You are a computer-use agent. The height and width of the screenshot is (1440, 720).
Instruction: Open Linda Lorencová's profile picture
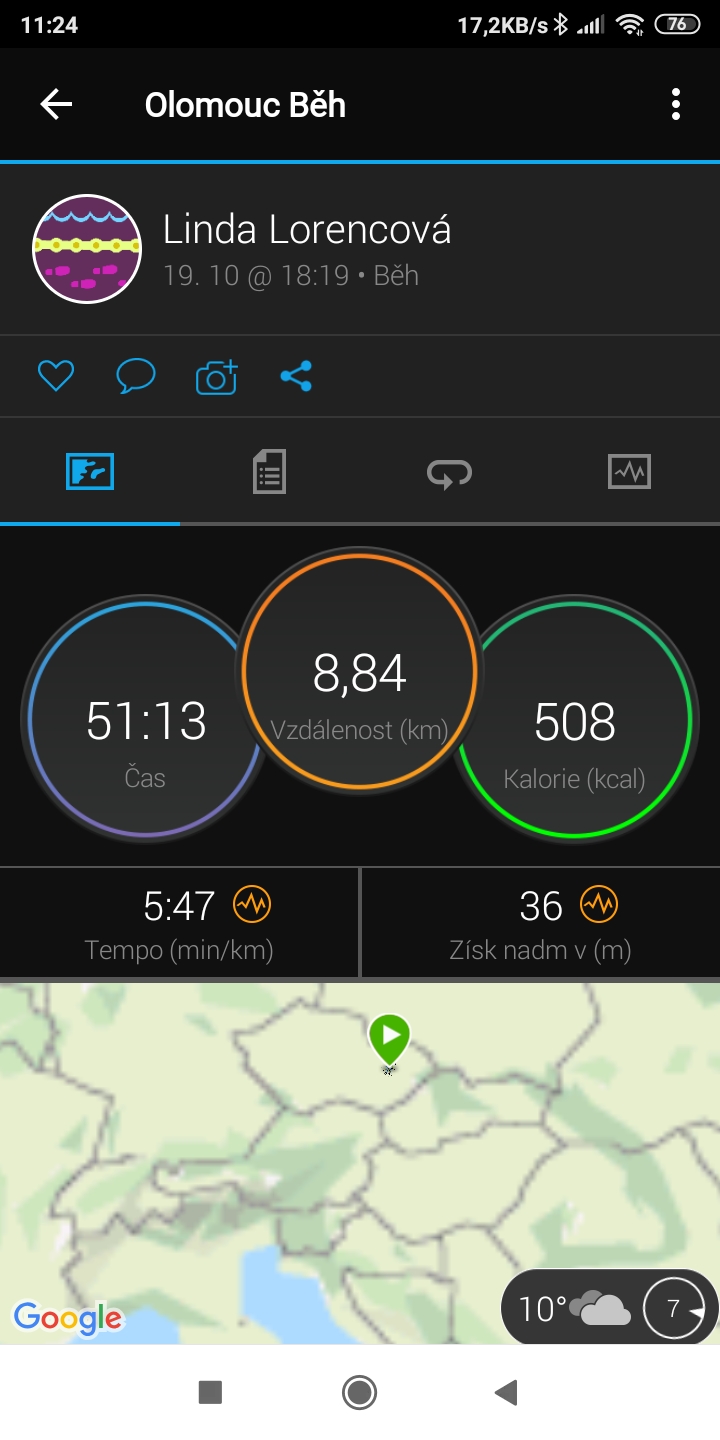coord(87,249)
